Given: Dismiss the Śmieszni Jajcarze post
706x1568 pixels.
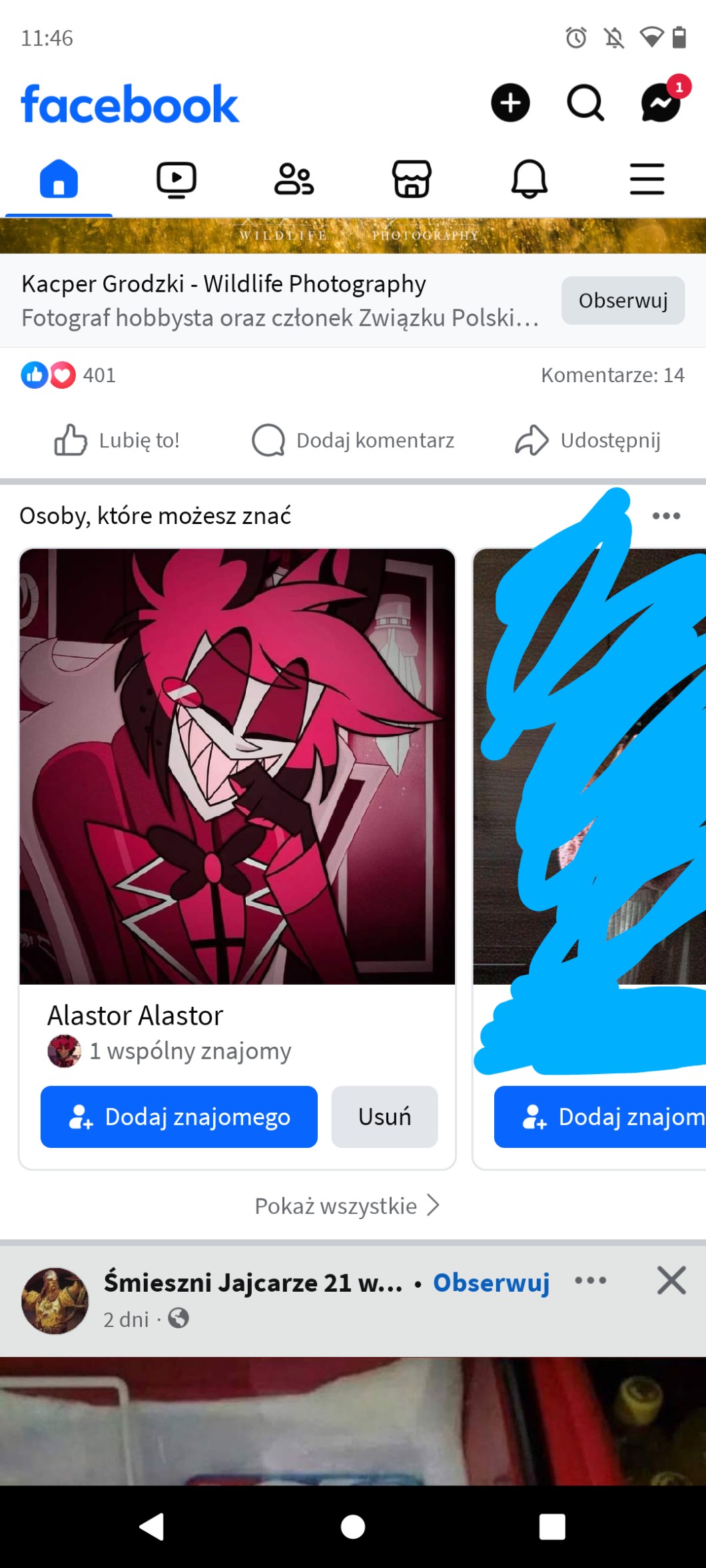Looking at the screenshot, I should click(x=671, y=1280).
